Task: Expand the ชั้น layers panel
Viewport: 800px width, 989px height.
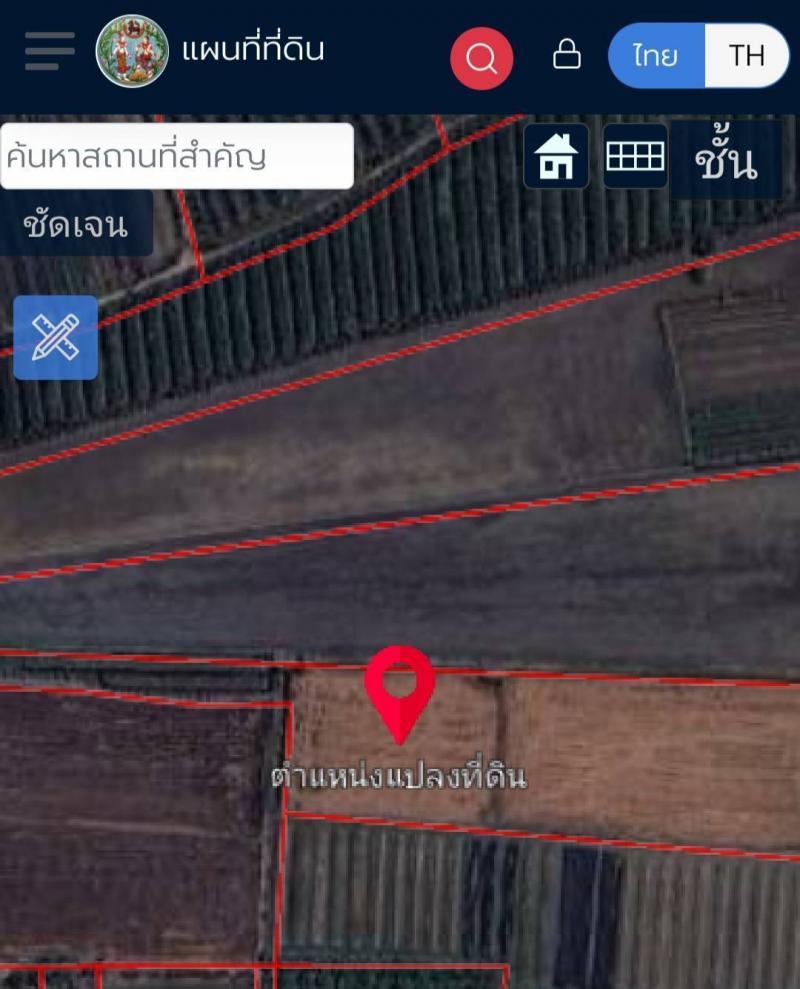Action: [728, 157]
